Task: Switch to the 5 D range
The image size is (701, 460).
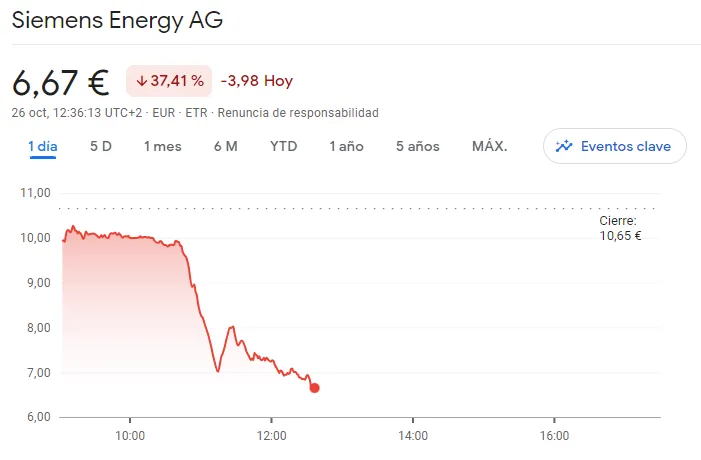Action: tap(101, 146)
